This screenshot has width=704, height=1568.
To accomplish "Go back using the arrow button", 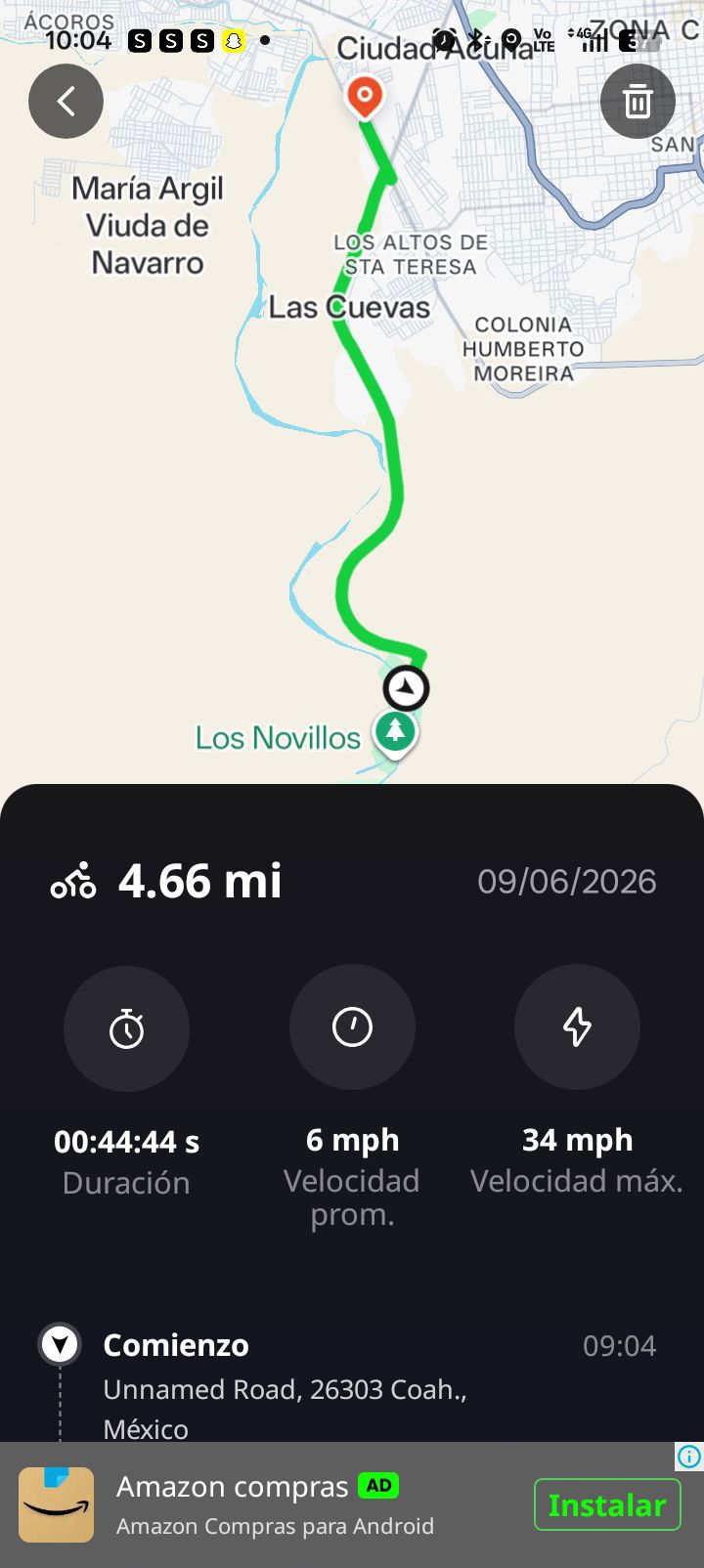I will pos(66,101).
